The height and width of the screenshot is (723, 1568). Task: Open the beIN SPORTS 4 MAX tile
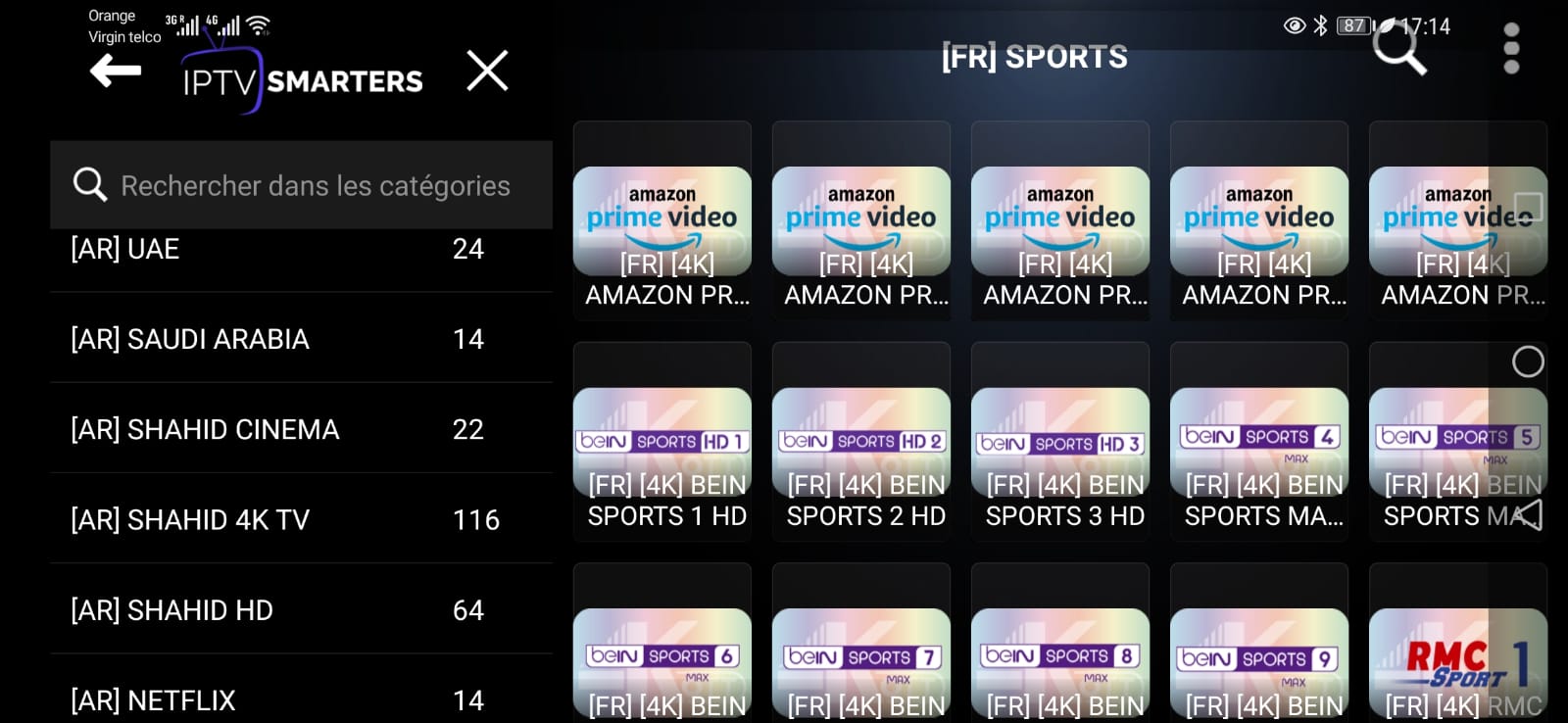1259,442
